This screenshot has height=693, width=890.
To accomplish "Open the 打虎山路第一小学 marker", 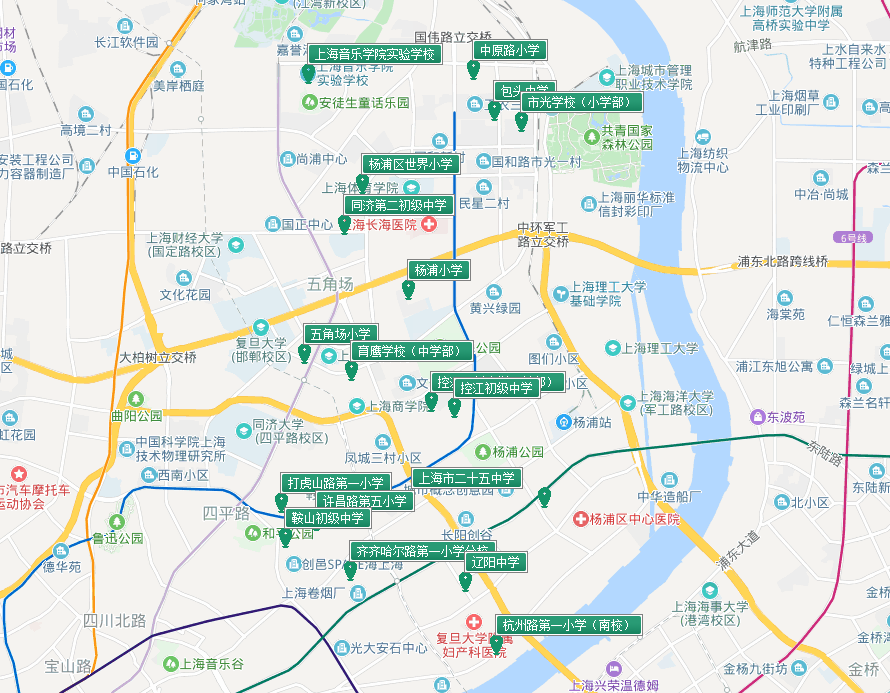I will tap(281, 501).
